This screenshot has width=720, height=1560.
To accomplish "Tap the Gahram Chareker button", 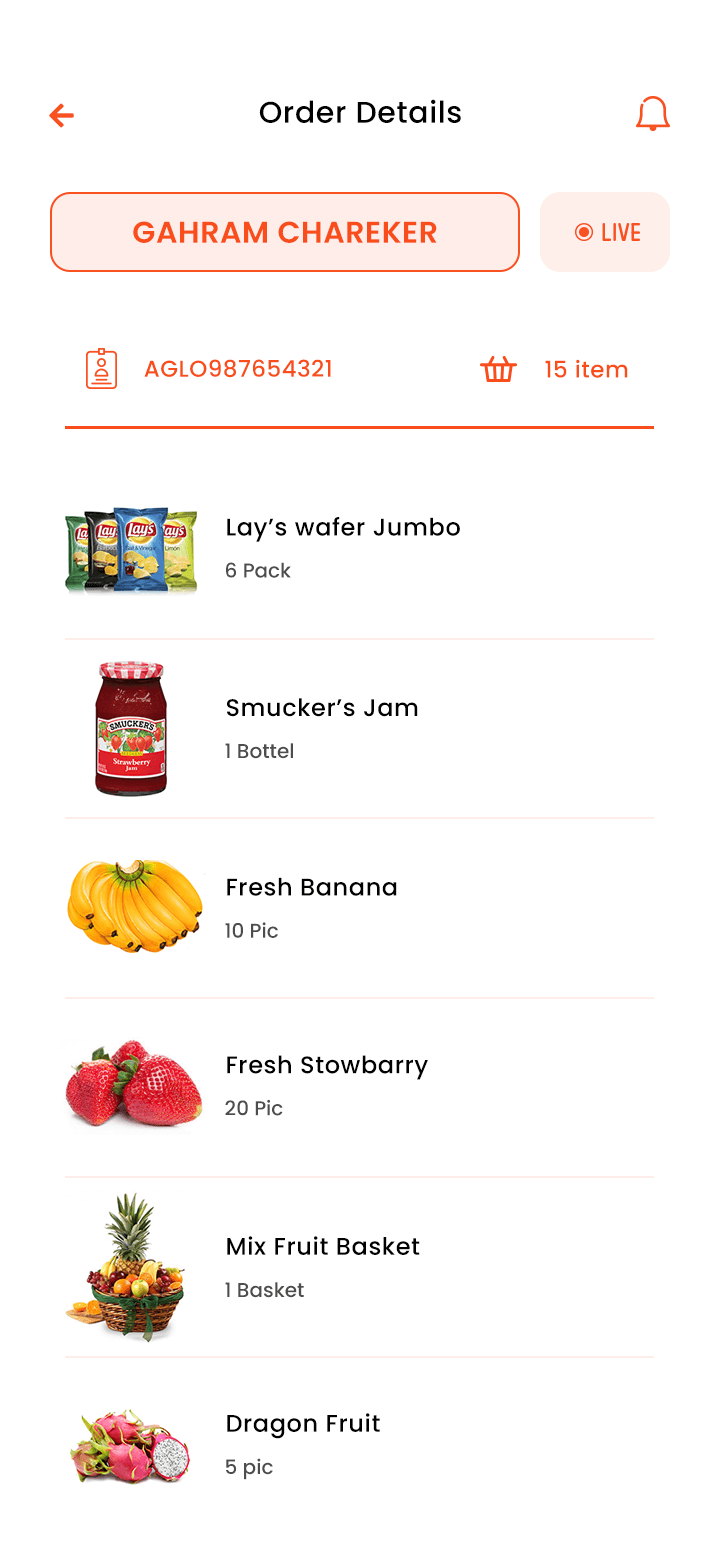I will (x=285, y=232).
